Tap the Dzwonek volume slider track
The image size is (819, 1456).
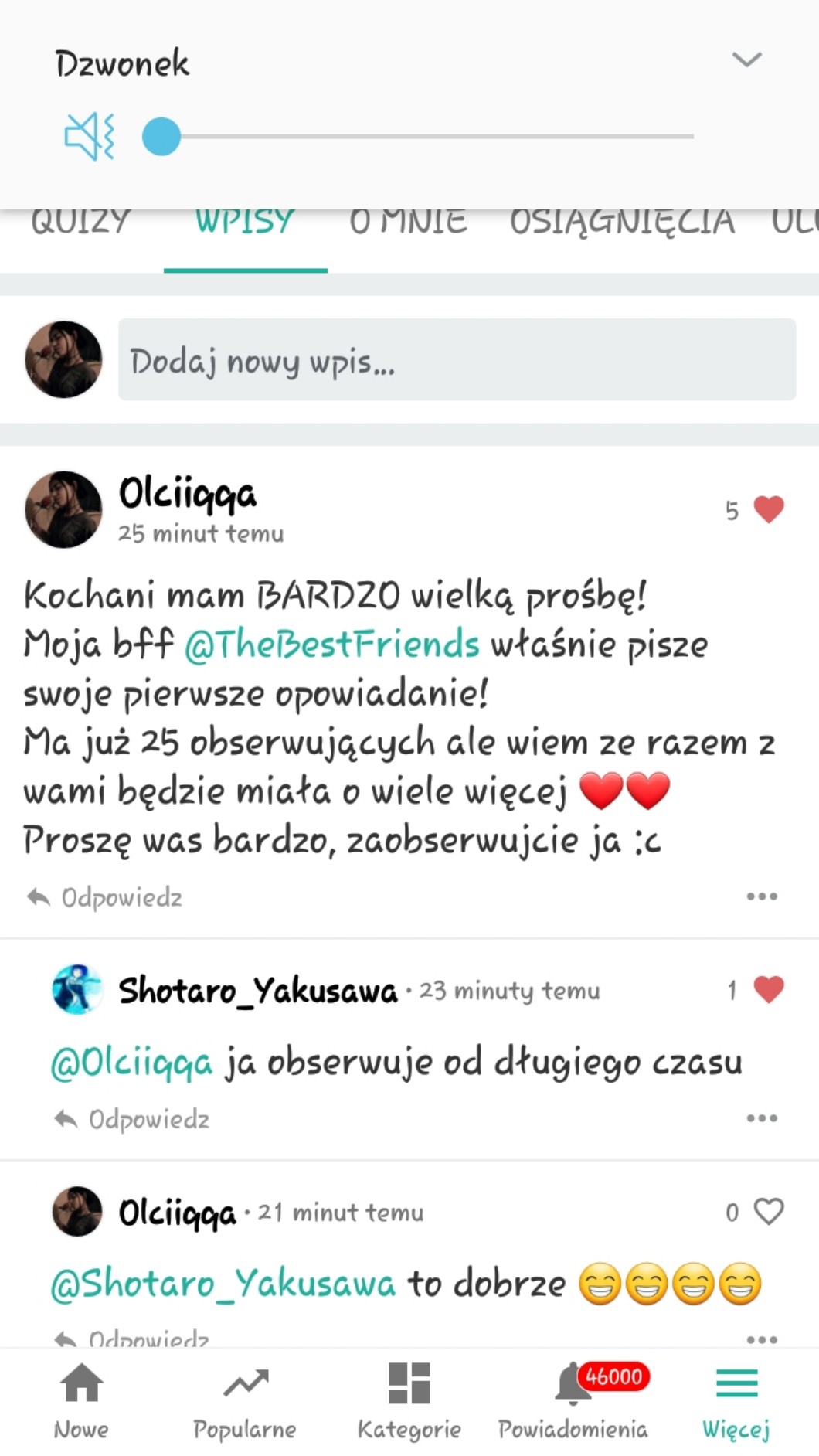[x=433, y=137]
